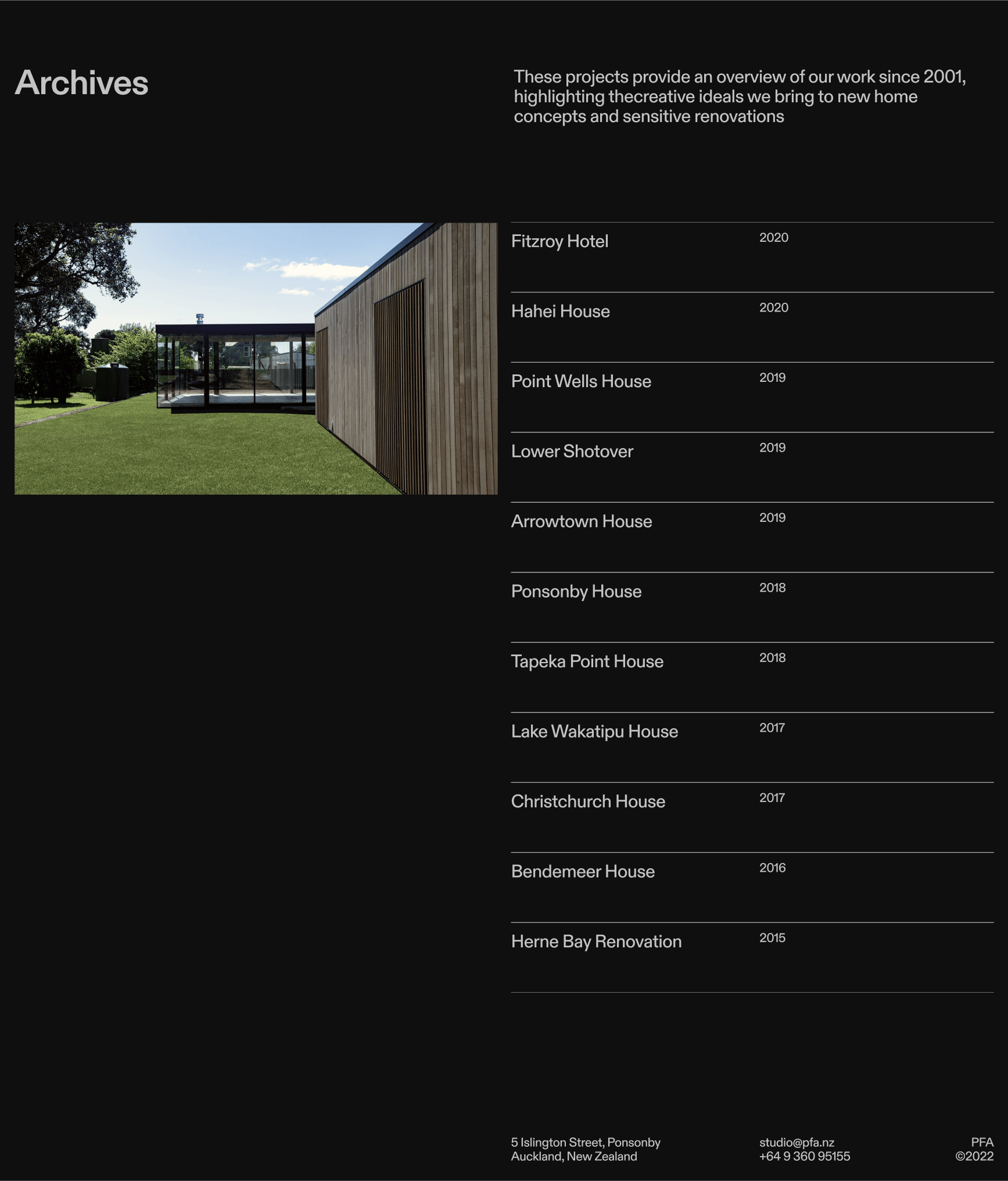View the Lower Shotover project
The height and width of the screenshot is (1181, 1008).
tap(572, 452)
